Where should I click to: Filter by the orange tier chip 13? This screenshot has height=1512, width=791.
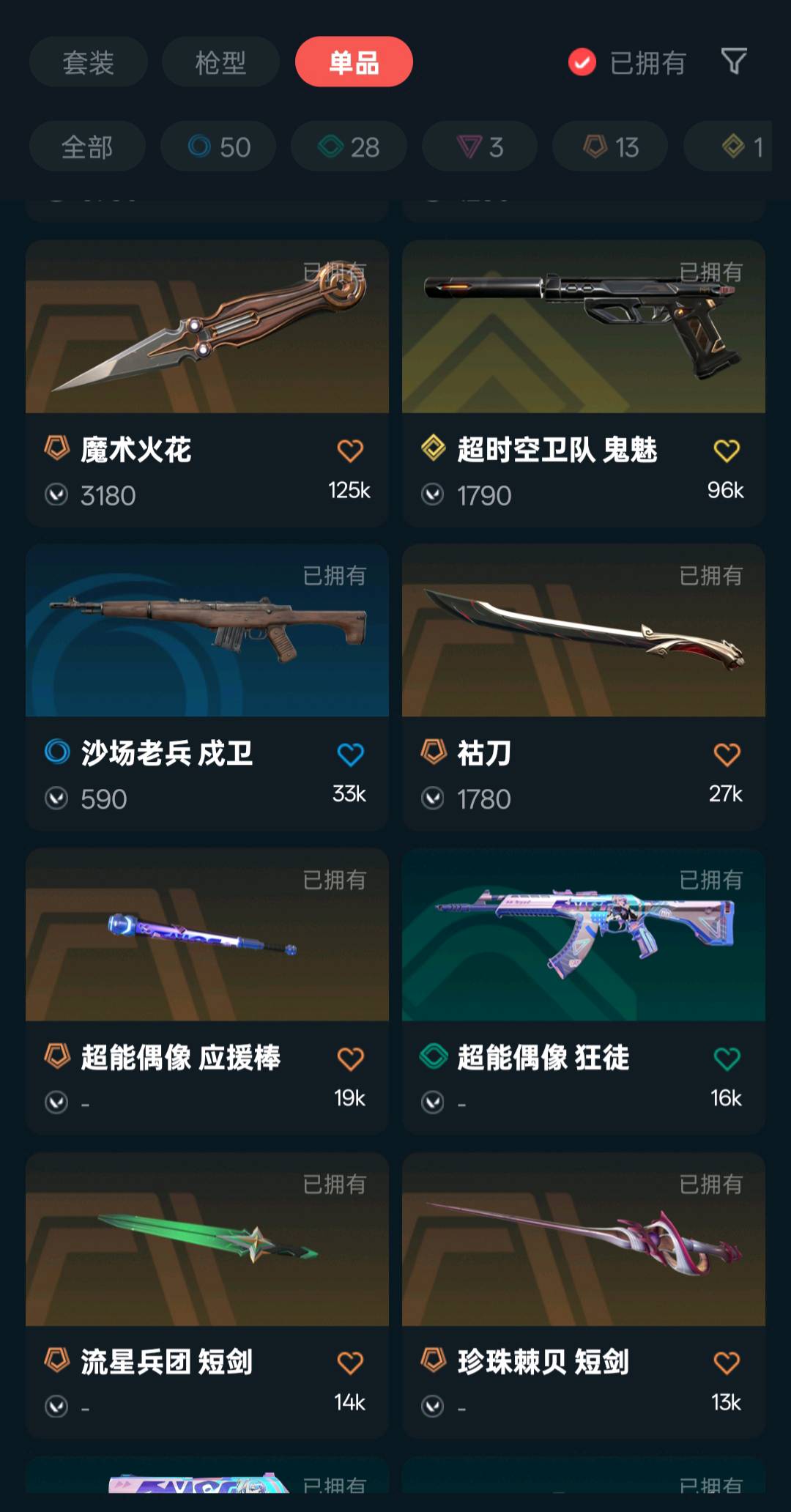pos(610,147)
